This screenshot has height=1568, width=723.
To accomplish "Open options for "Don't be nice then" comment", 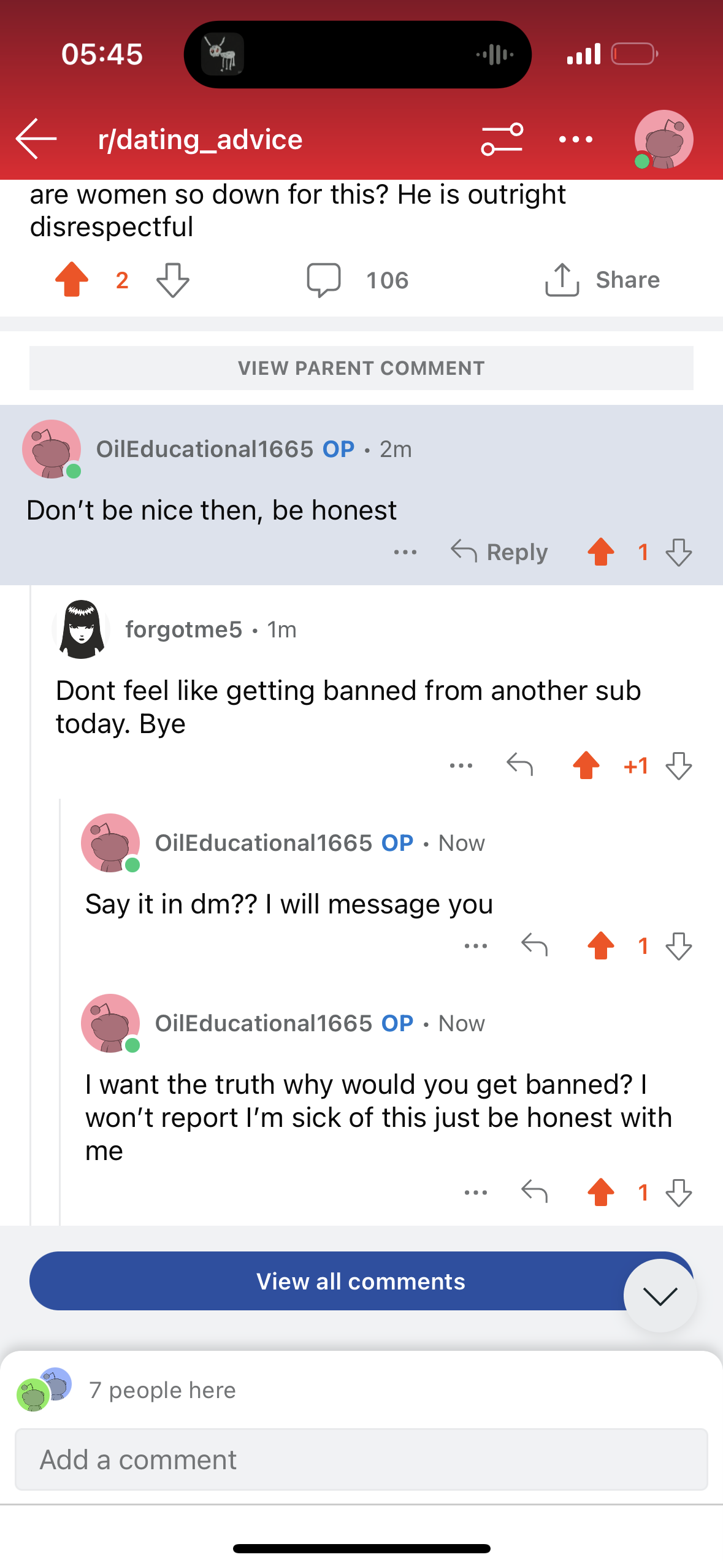I will point(405,552).
